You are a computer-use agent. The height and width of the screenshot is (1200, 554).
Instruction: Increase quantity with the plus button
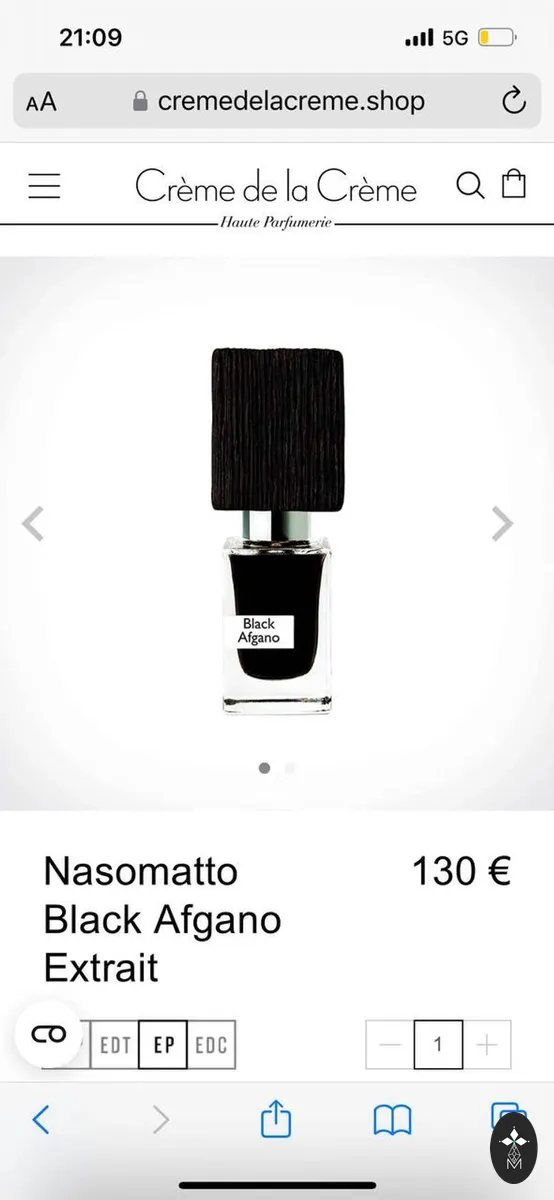pyautogui.click(x=487, y=1045)
